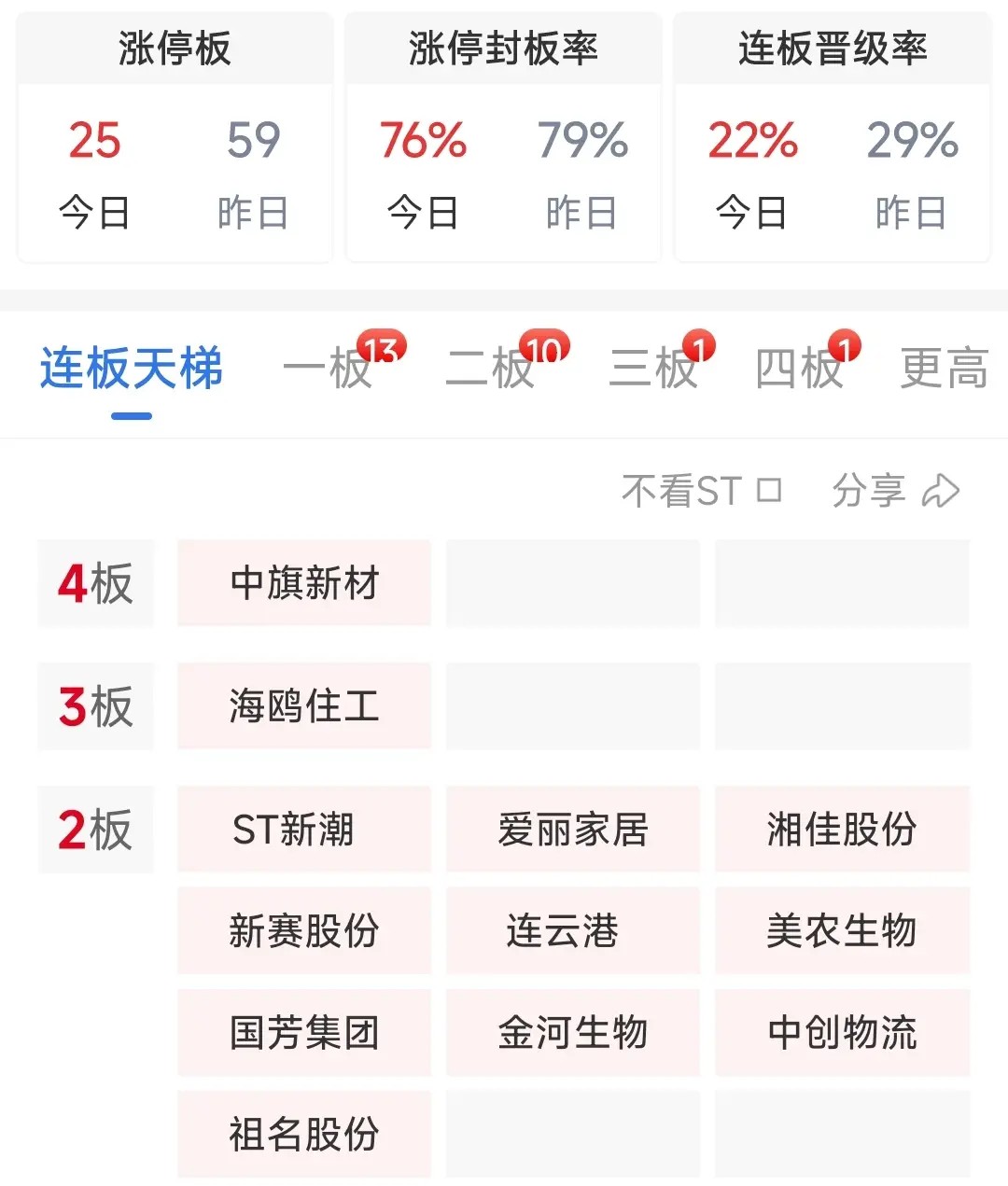
Task: View stock 新赛股份
Action: click(x=304, y=930)
